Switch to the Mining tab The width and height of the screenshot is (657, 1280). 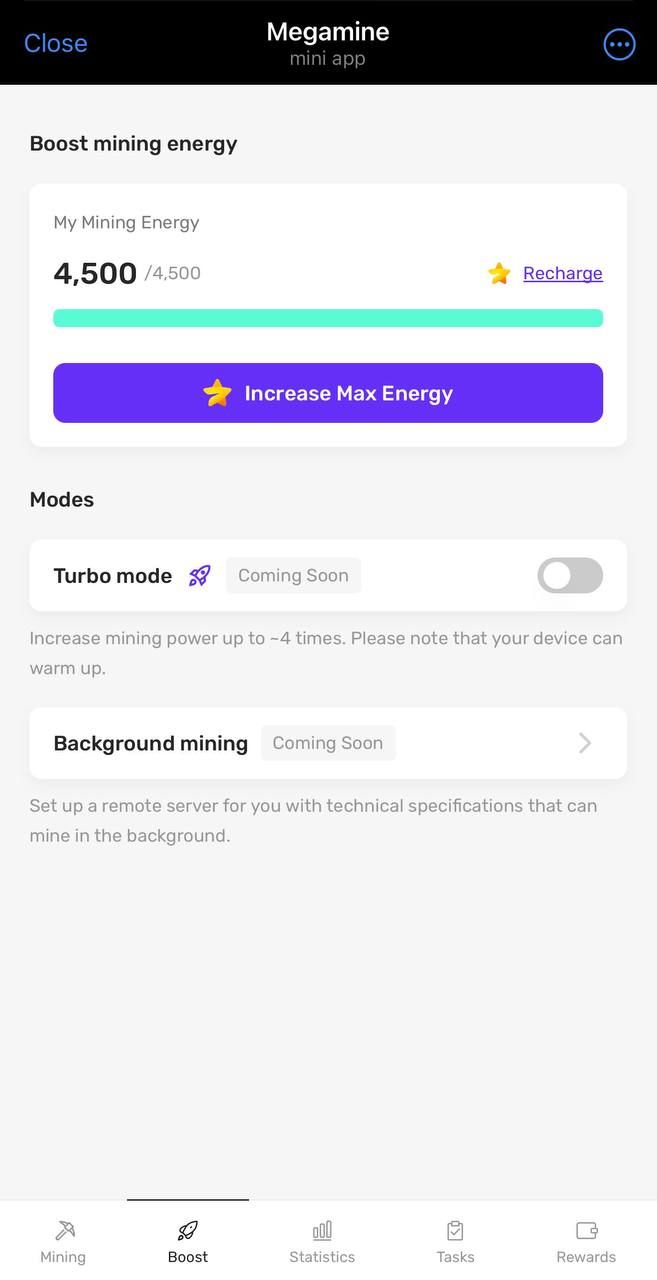click(63, 1241)
